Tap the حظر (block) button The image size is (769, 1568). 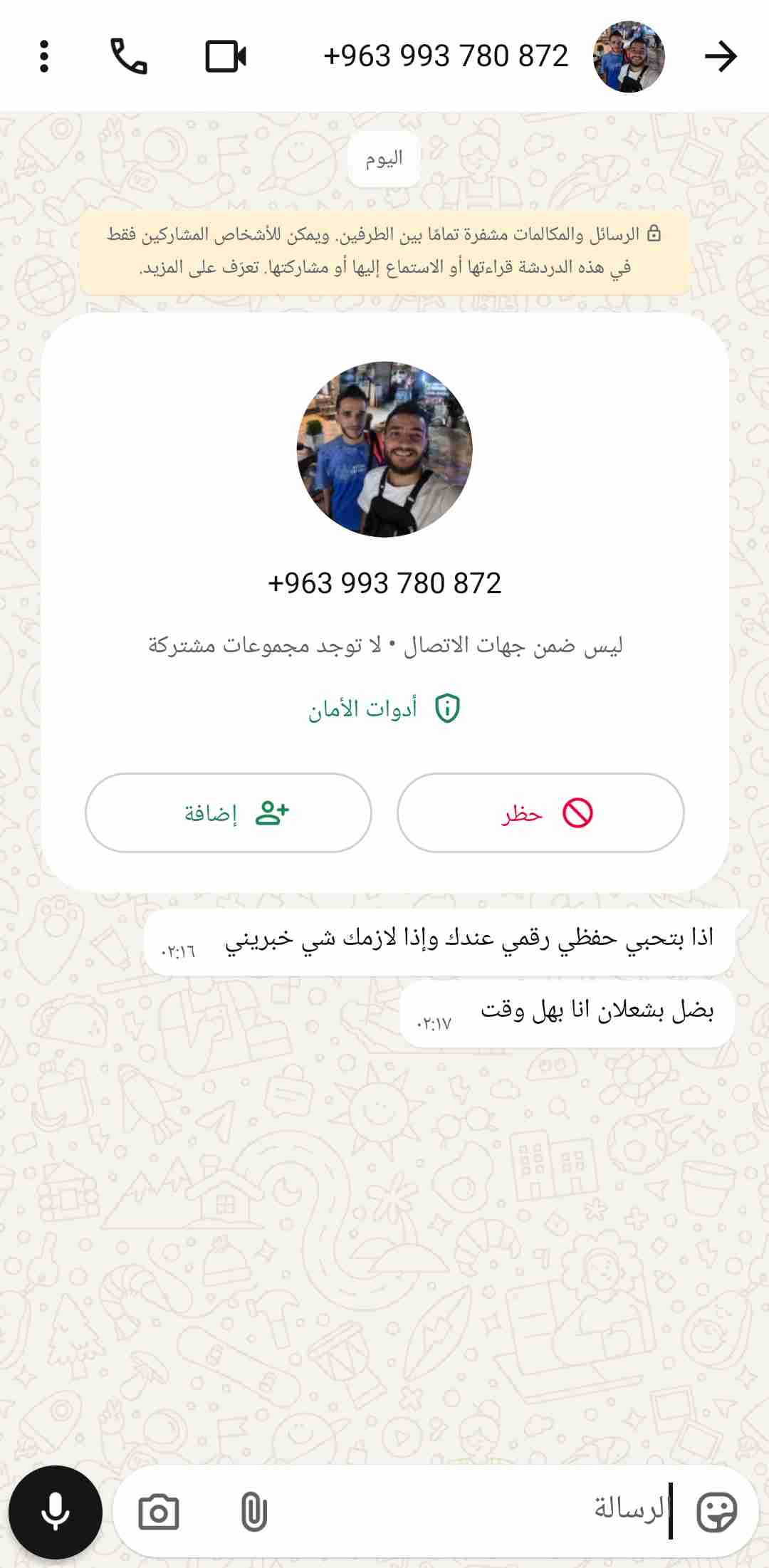pyautogui.click(x=540, y=812)
